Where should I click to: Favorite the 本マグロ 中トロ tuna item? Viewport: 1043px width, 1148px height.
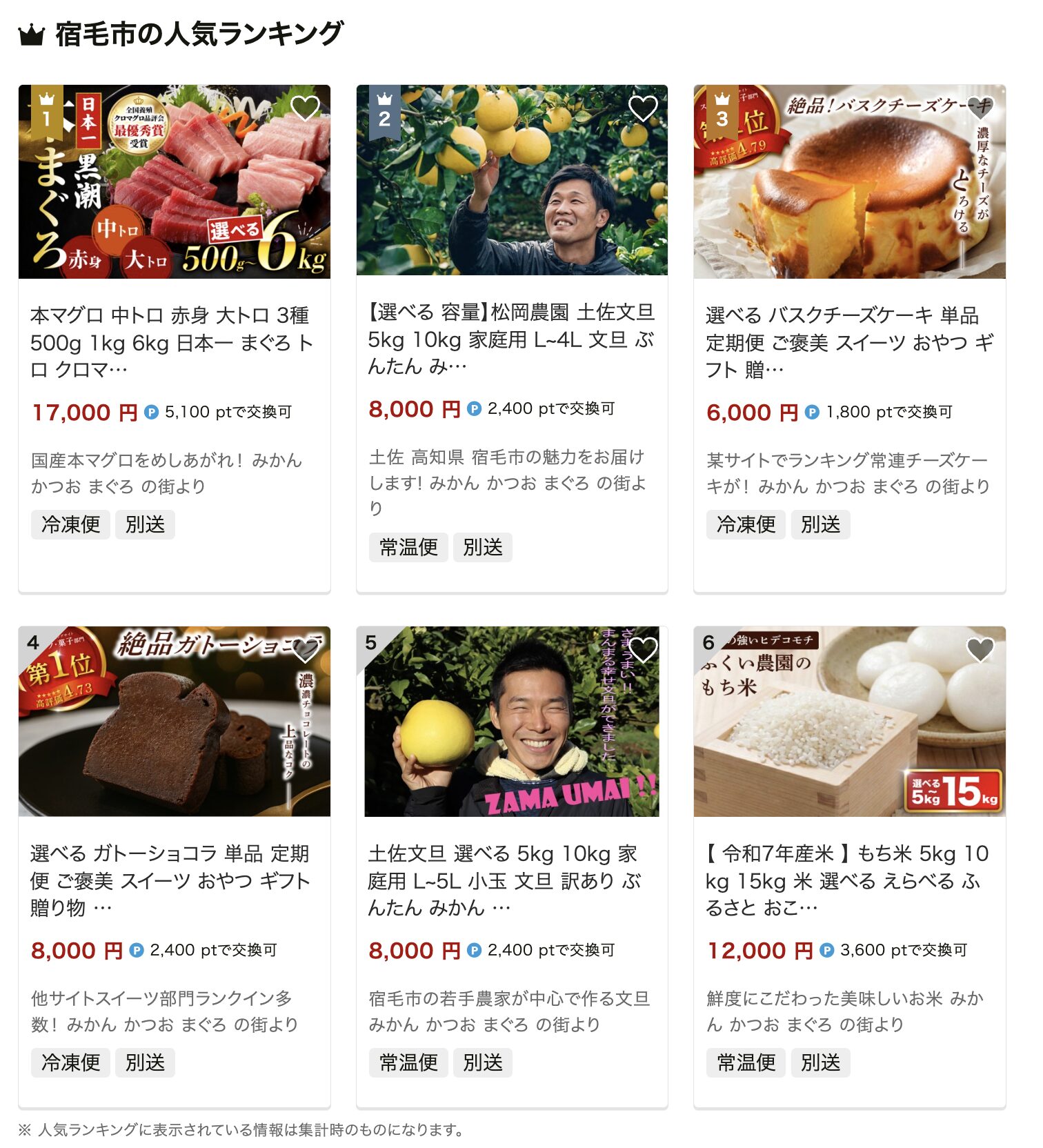pyautogui.click(x=305, y=108)
